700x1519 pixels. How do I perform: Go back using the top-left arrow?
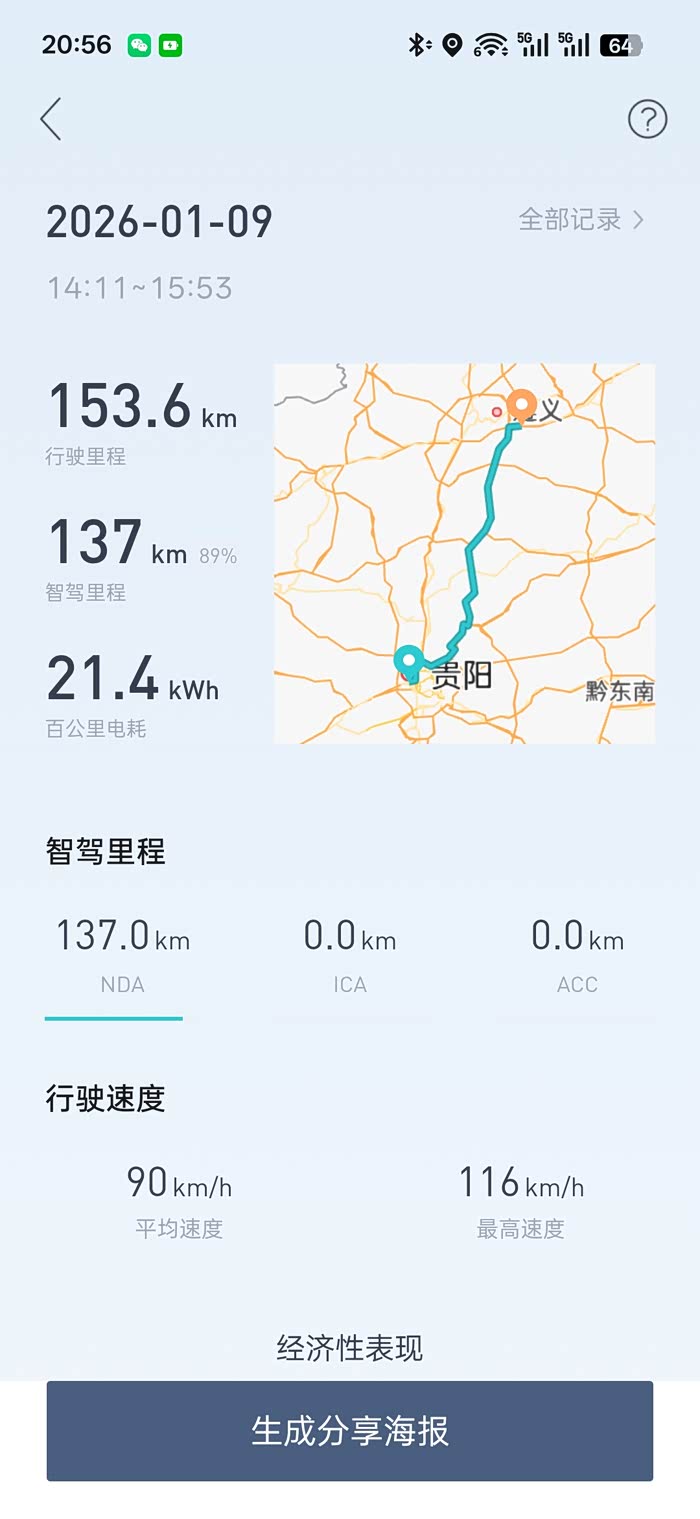point(51,120)
